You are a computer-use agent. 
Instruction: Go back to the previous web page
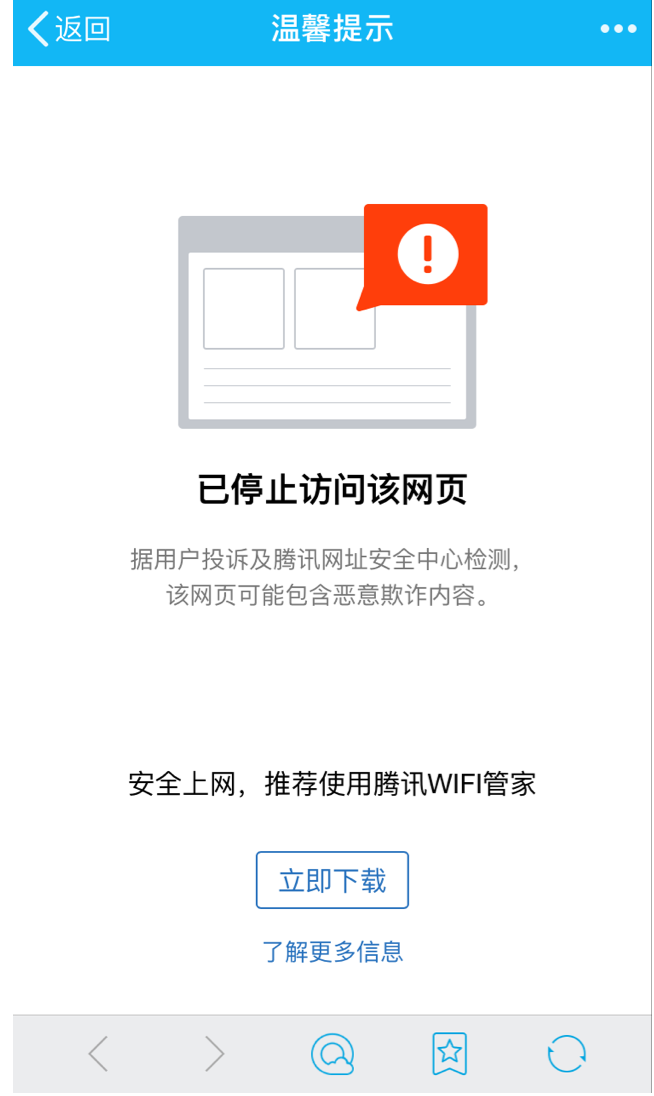(x=98, y=1053)
